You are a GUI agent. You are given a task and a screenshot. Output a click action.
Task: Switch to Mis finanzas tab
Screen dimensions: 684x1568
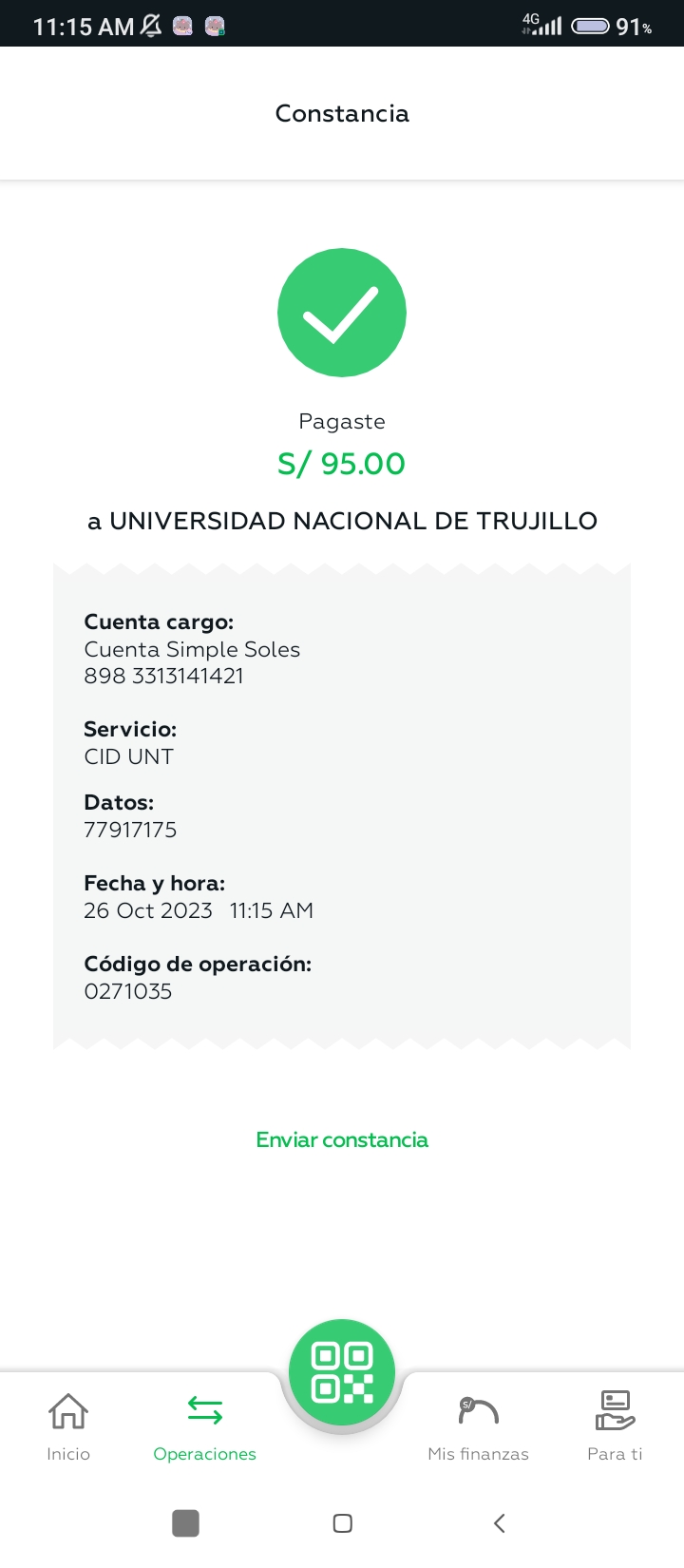478,1427
